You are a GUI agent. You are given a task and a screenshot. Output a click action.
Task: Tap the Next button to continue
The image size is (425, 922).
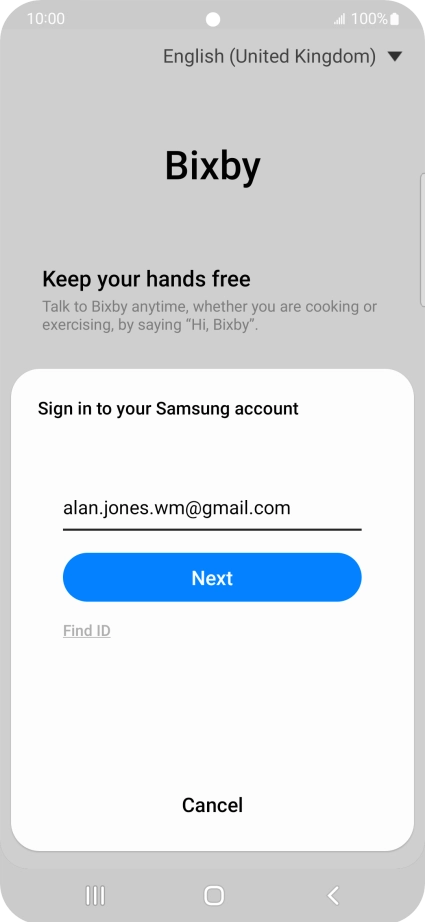(x=212, y=577)
